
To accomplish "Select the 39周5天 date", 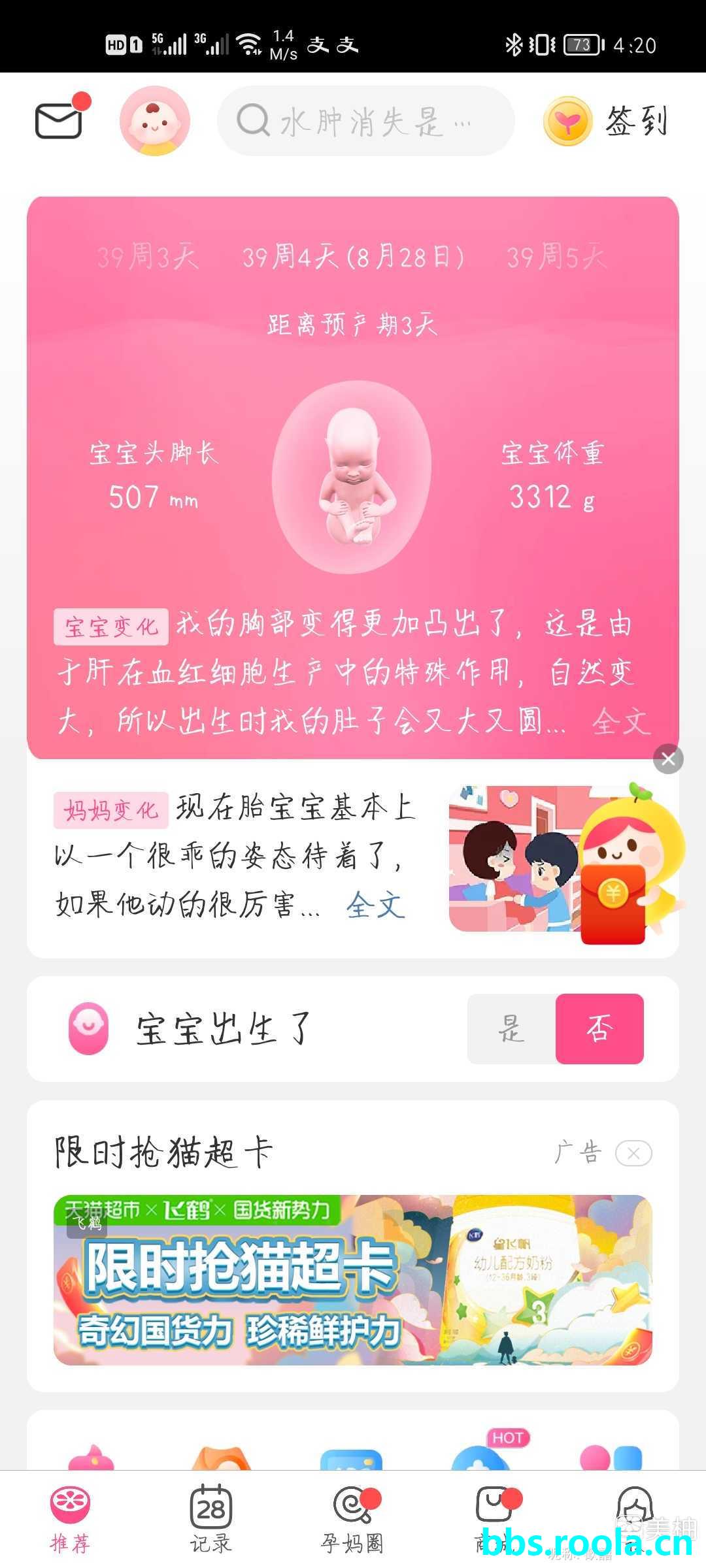I will (556, 257).
